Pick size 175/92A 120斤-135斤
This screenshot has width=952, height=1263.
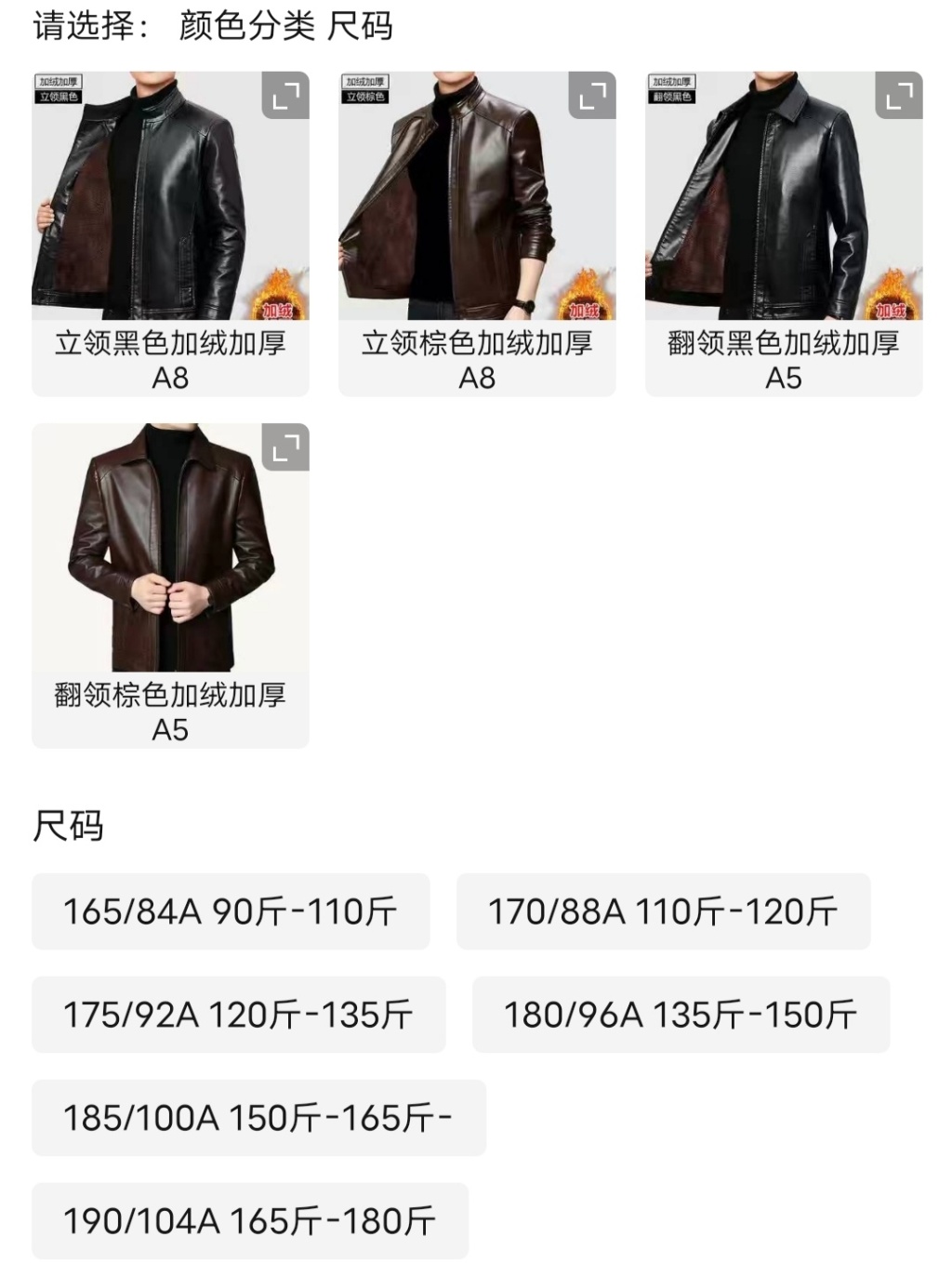click(238, 1015)
